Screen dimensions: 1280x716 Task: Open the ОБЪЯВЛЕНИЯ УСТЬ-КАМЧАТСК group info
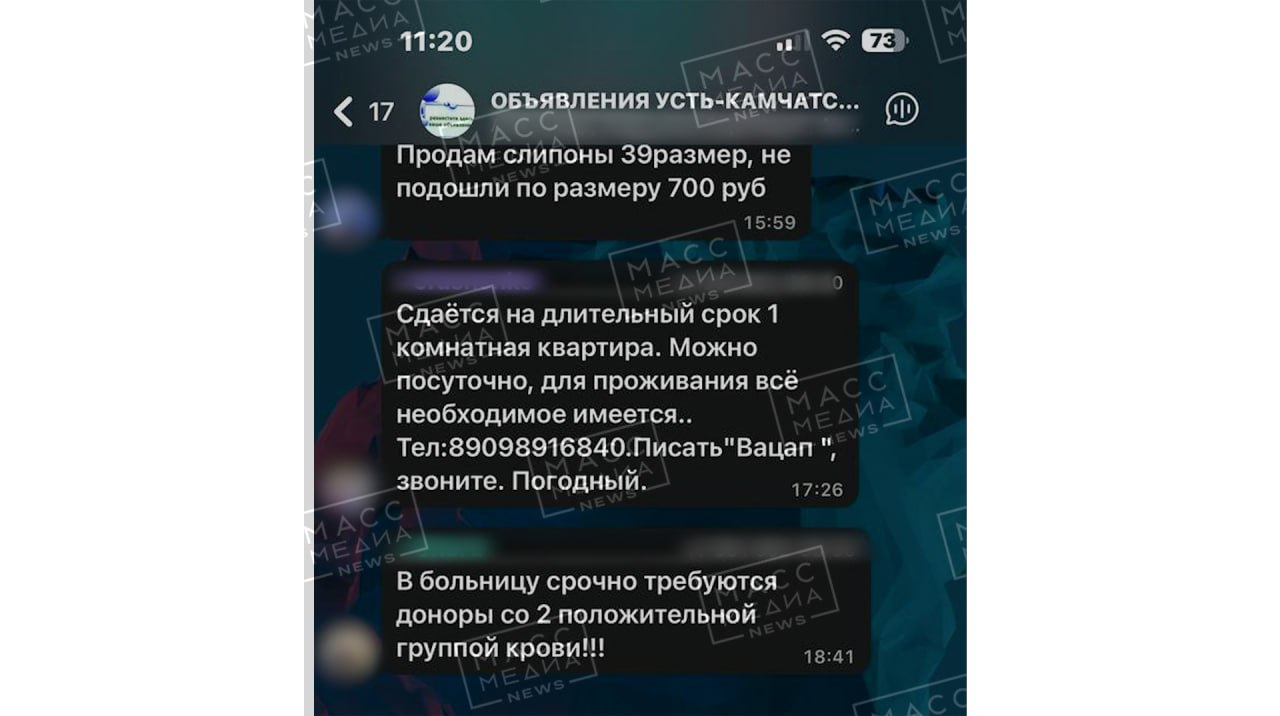(674, 101)
